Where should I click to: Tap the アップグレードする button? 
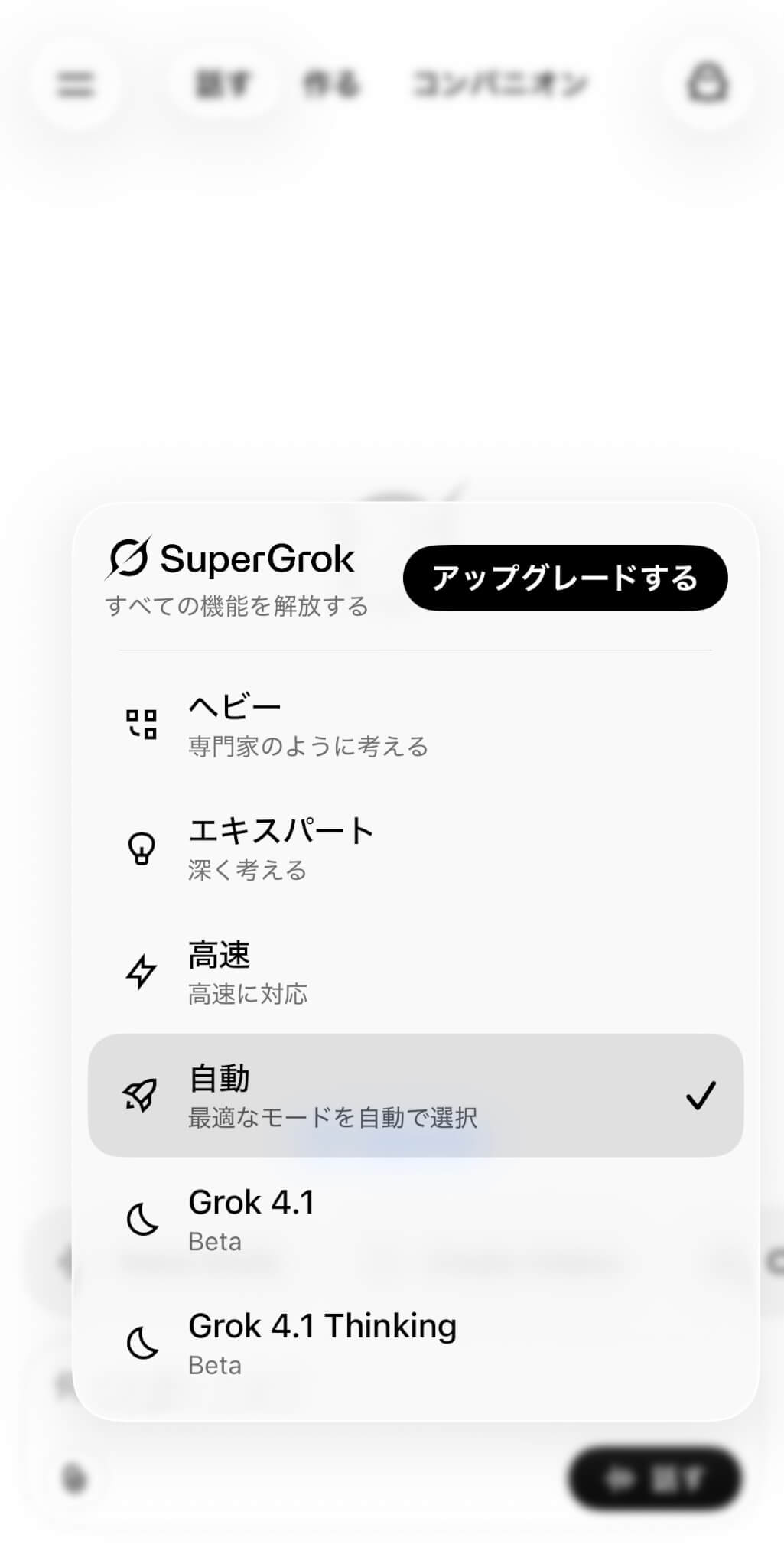point(564,578)
